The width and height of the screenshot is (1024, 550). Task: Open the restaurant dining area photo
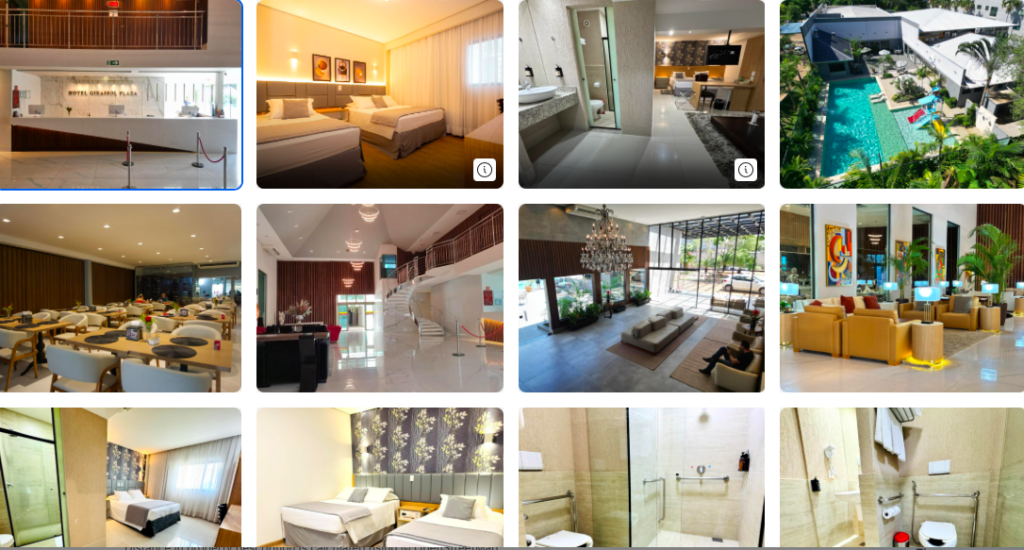click(x=120, y=298)
